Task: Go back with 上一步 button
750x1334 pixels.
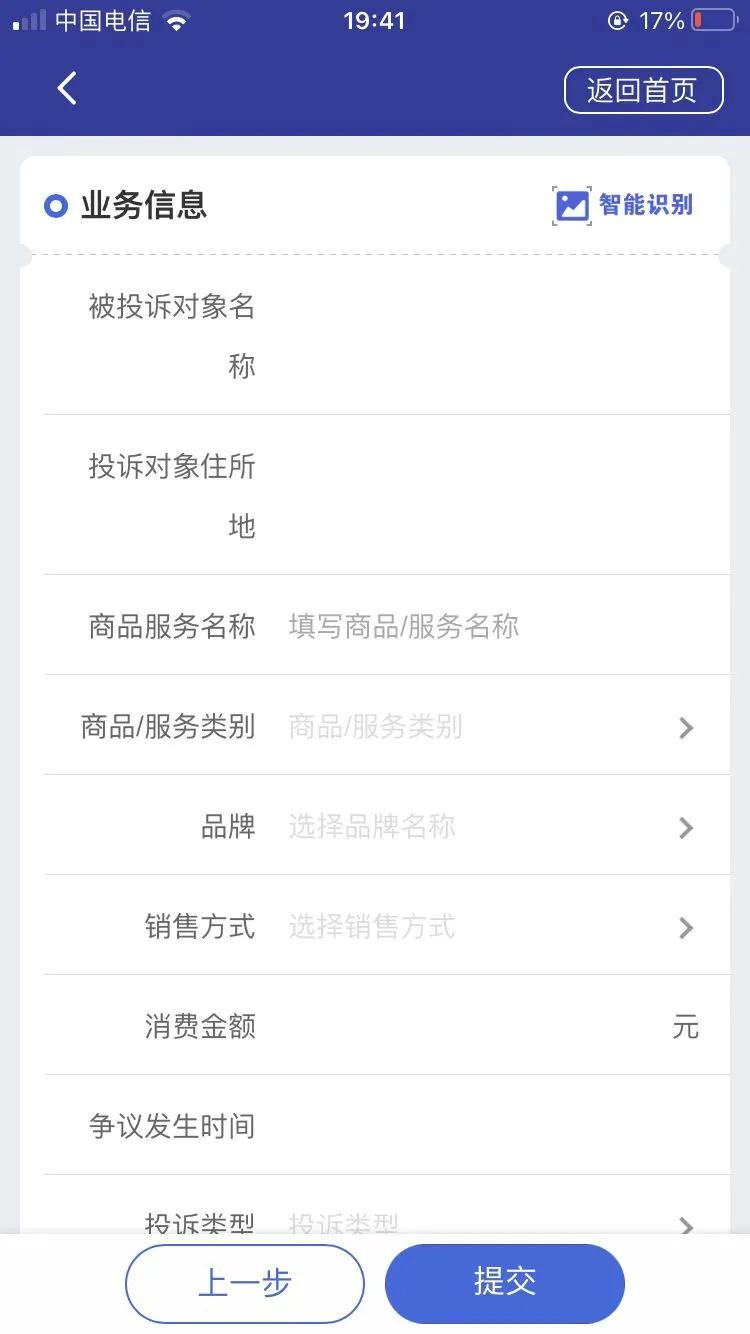Action: coord(244,1283)
